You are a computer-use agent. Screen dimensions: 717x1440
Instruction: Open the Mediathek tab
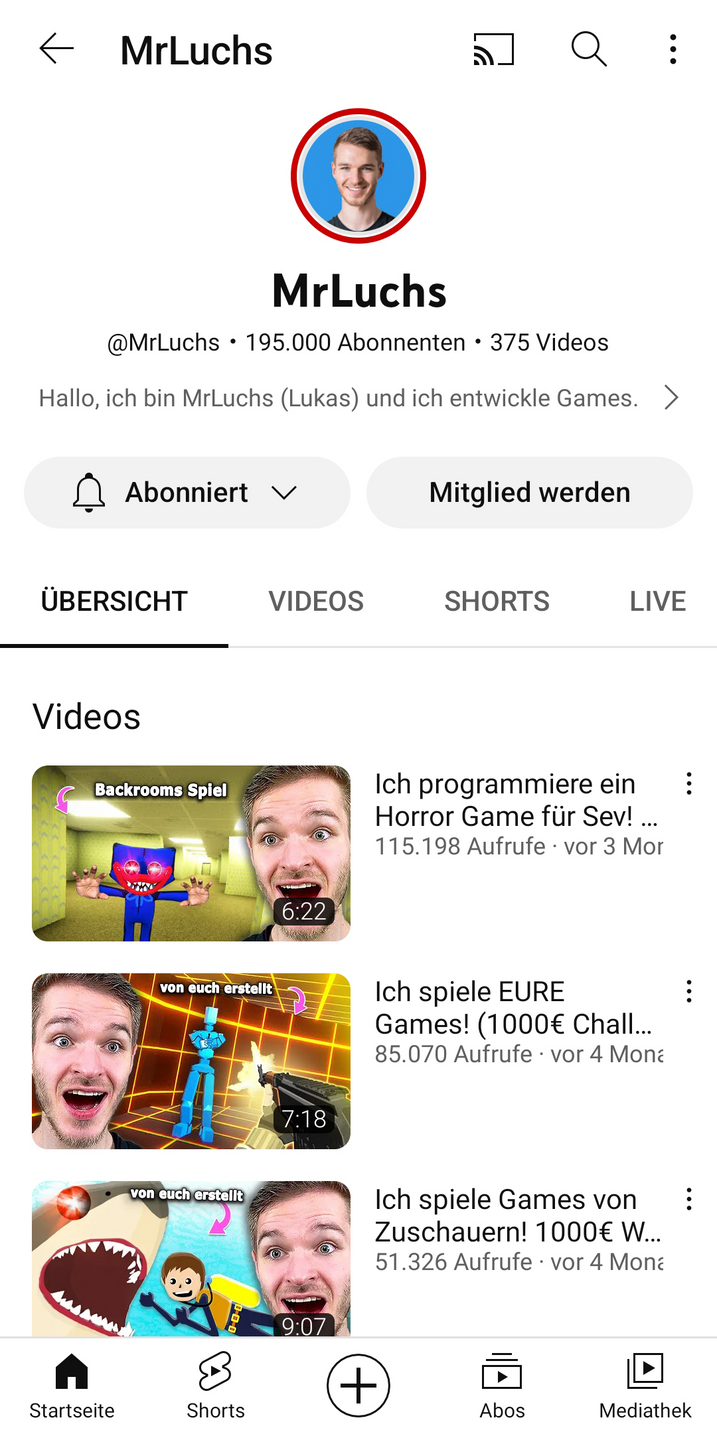645,1386
